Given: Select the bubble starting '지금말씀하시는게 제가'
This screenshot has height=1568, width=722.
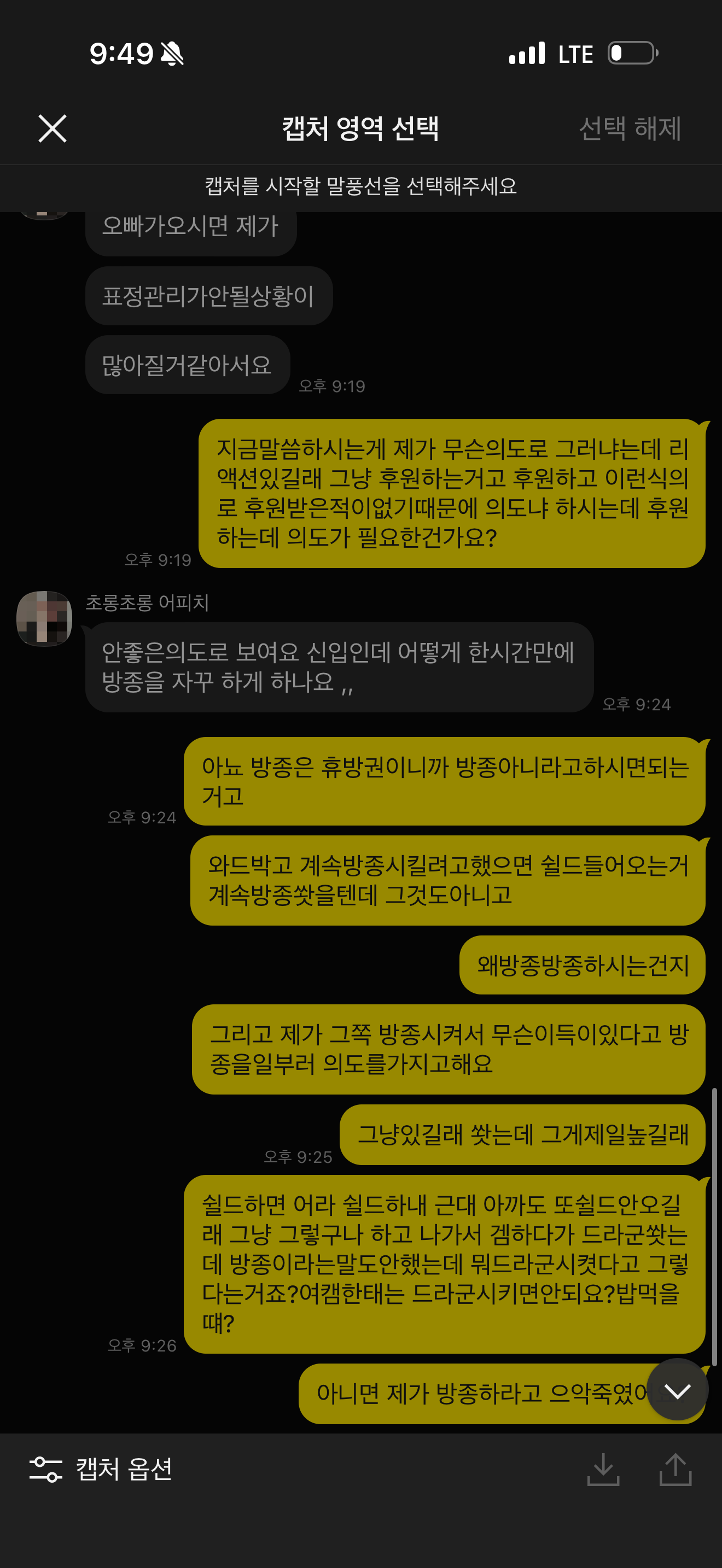Looking at the screenshot, I should click(x=452, y=493).
